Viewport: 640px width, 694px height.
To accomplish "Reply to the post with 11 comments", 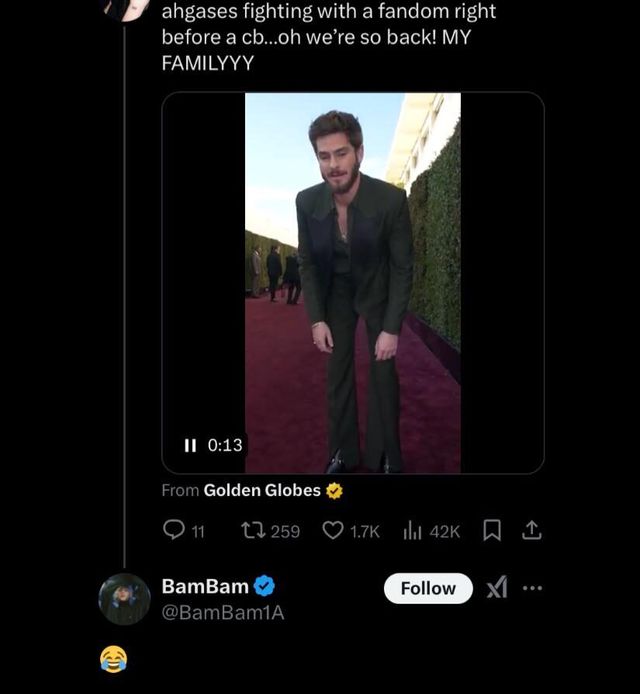I will [174, 531].
